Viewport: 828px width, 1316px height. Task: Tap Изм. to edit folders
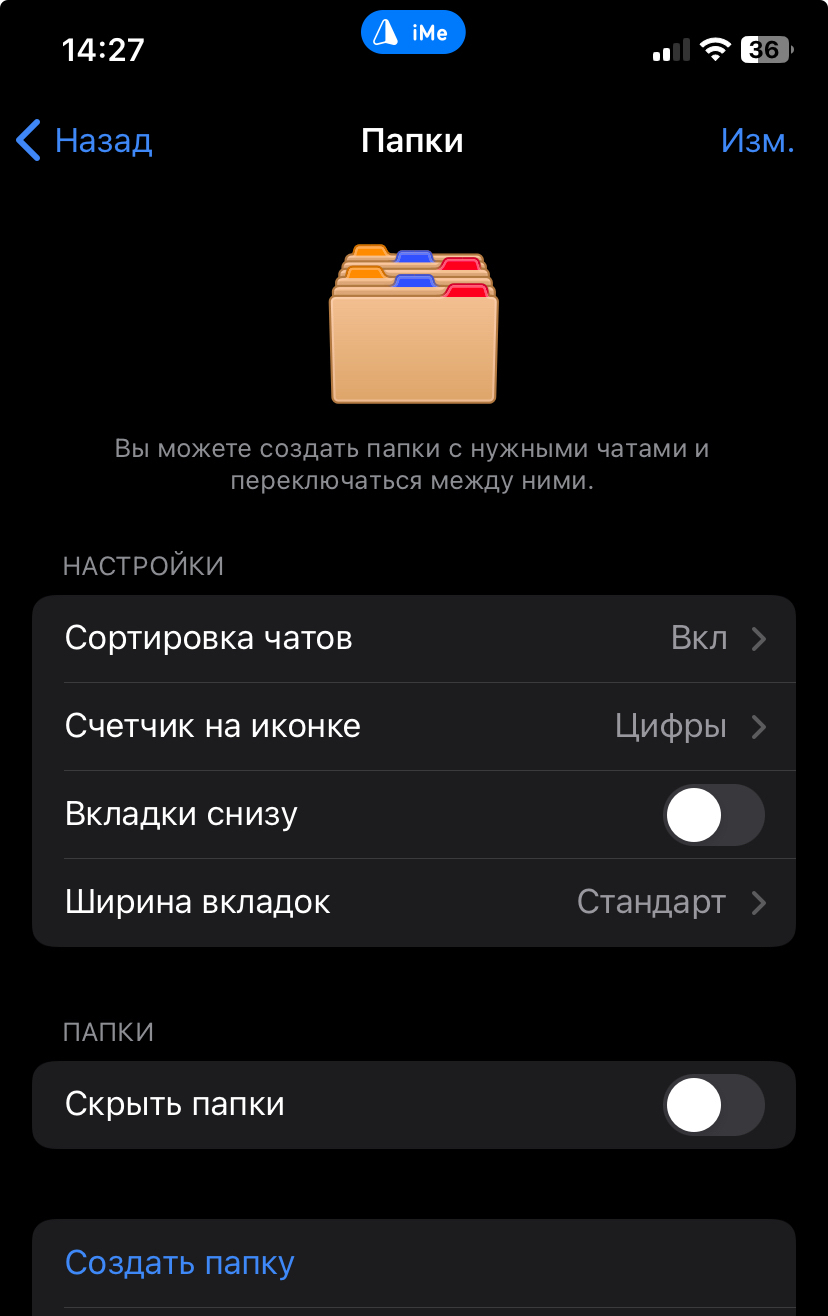click(x=757, y=141)
